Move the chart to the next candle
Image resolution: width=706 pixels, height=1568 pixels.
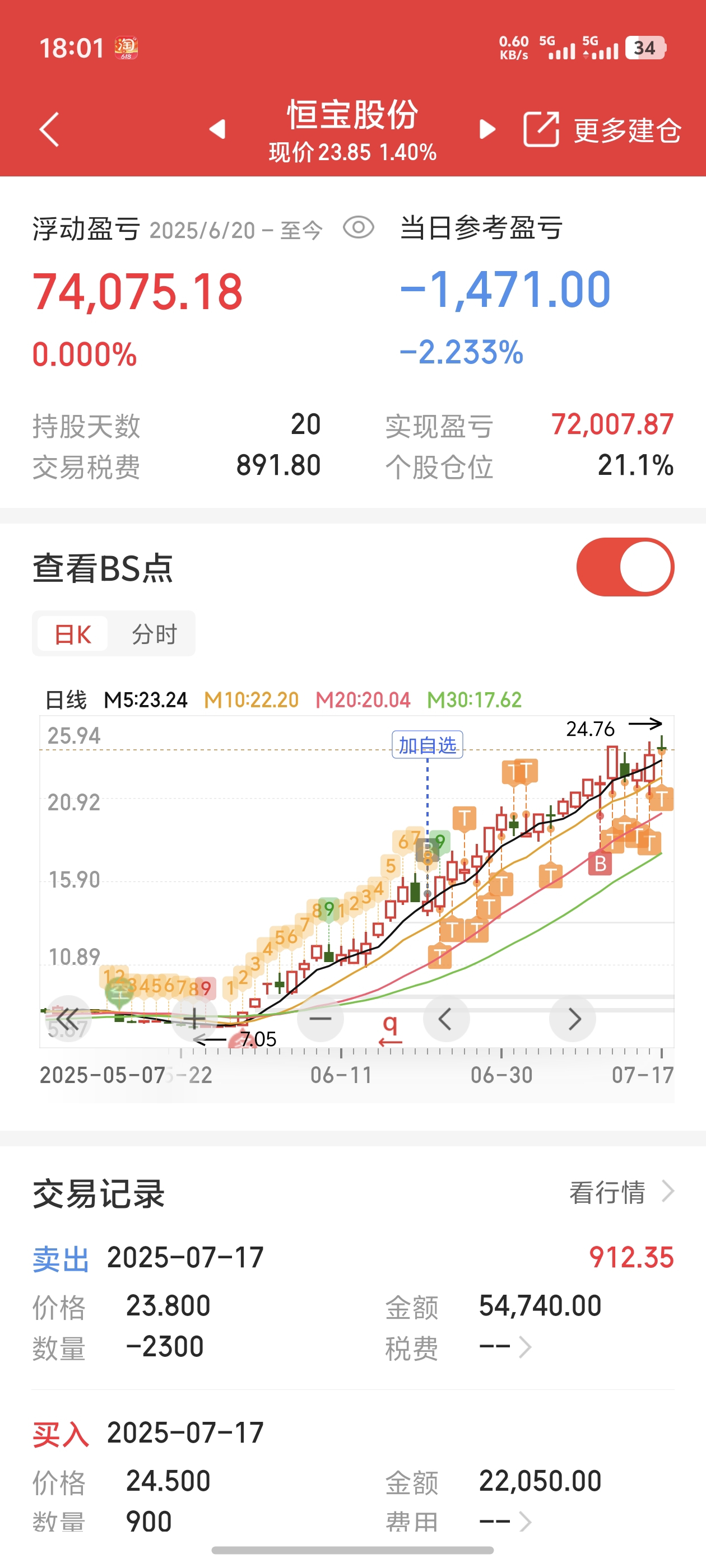point(573,1018)
